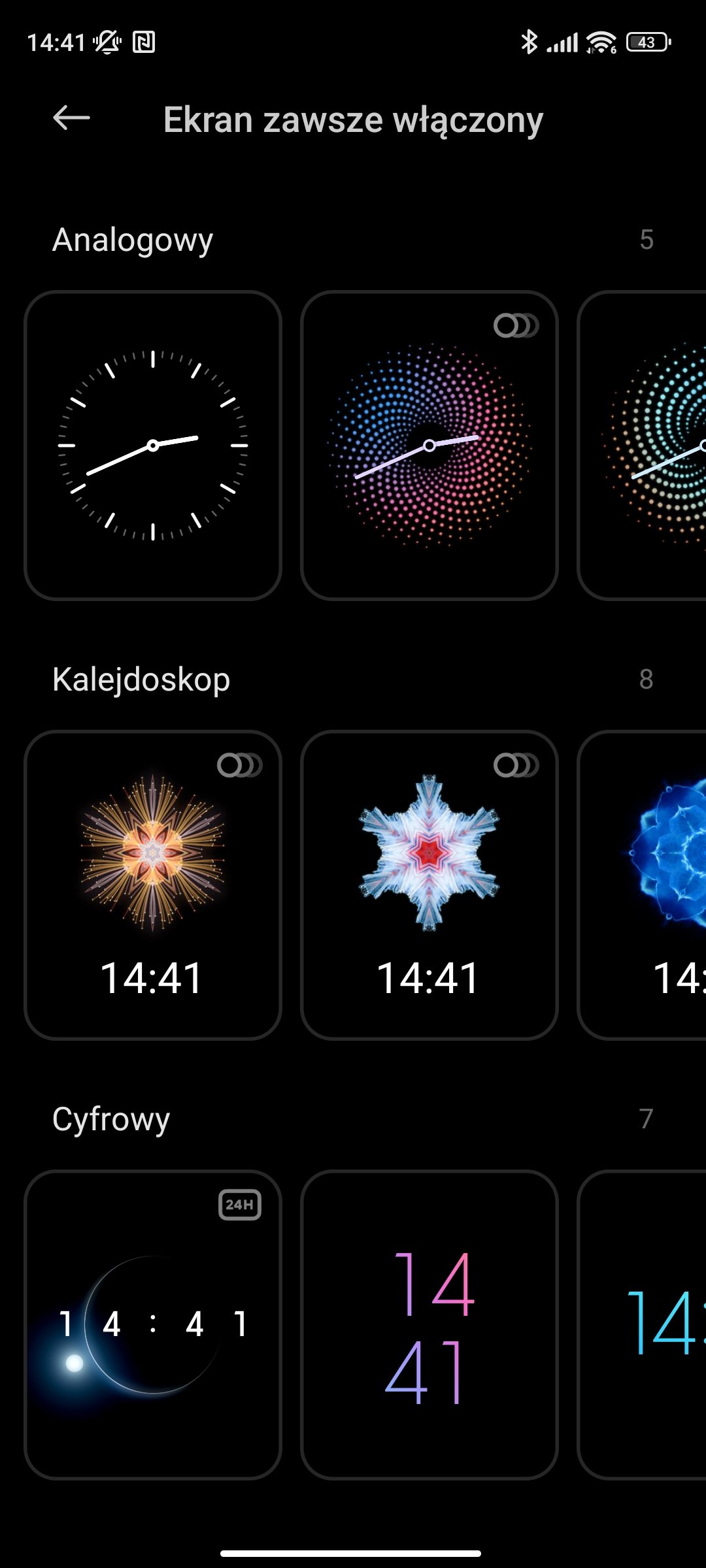The height and width of the screenshot is (1568, 706).
Task: Open all 8 Kalejdoskop styles
Action: 646,679
